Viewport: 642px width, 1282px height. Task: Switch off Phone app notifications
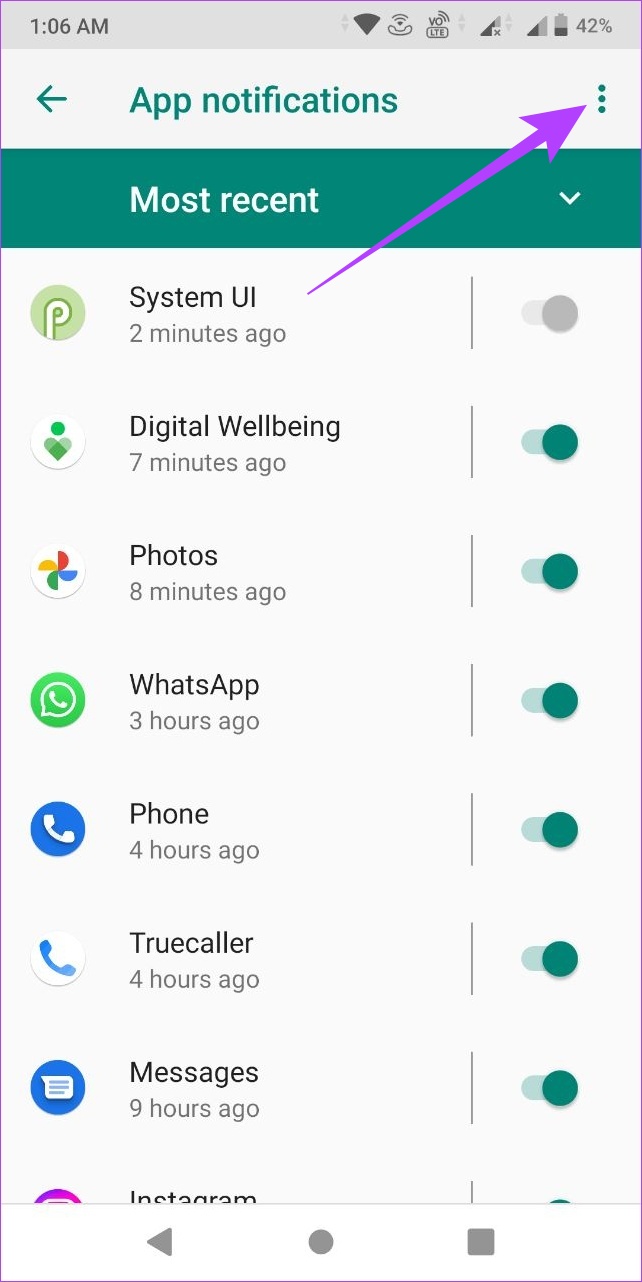[550, 829]
